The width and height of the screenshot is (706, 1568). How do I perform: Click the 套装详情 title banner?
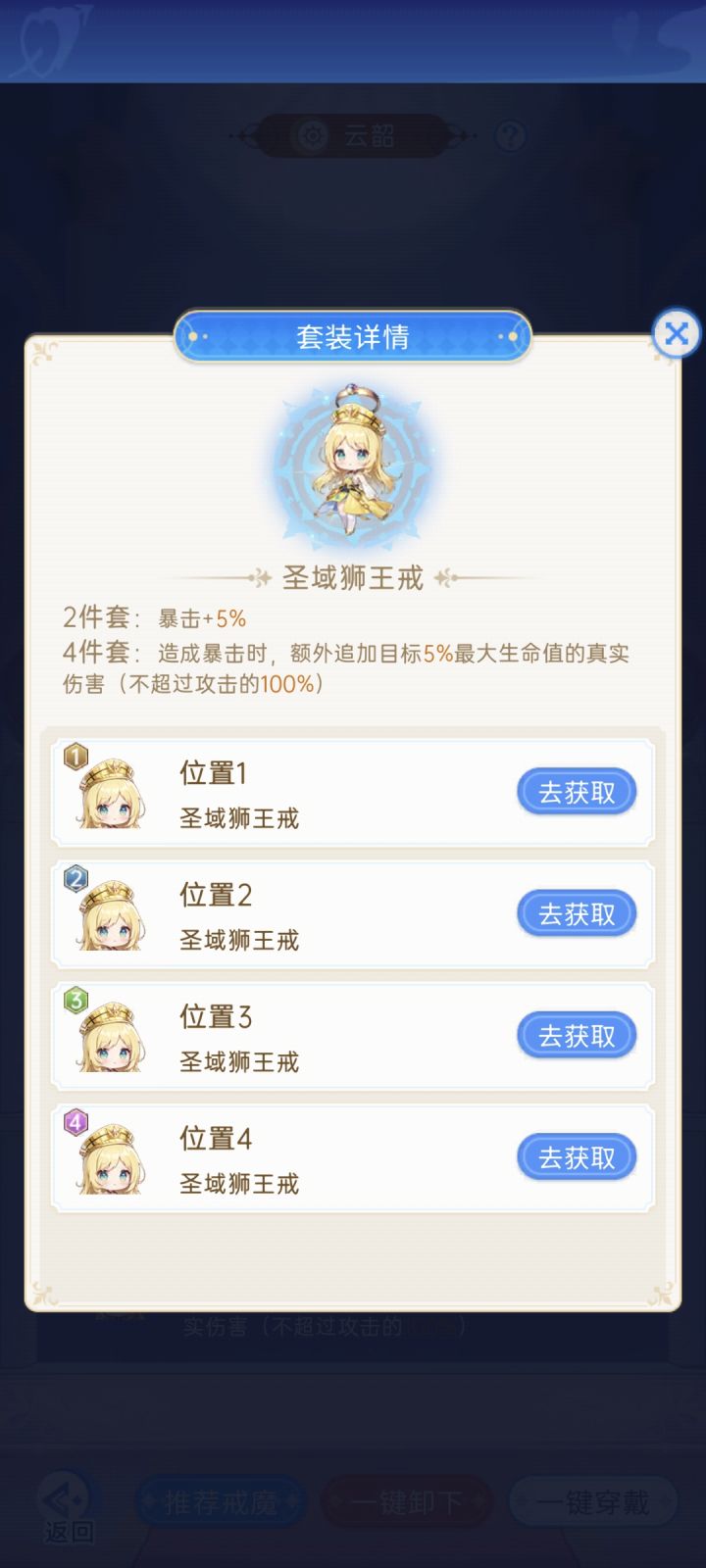[353, 337]
